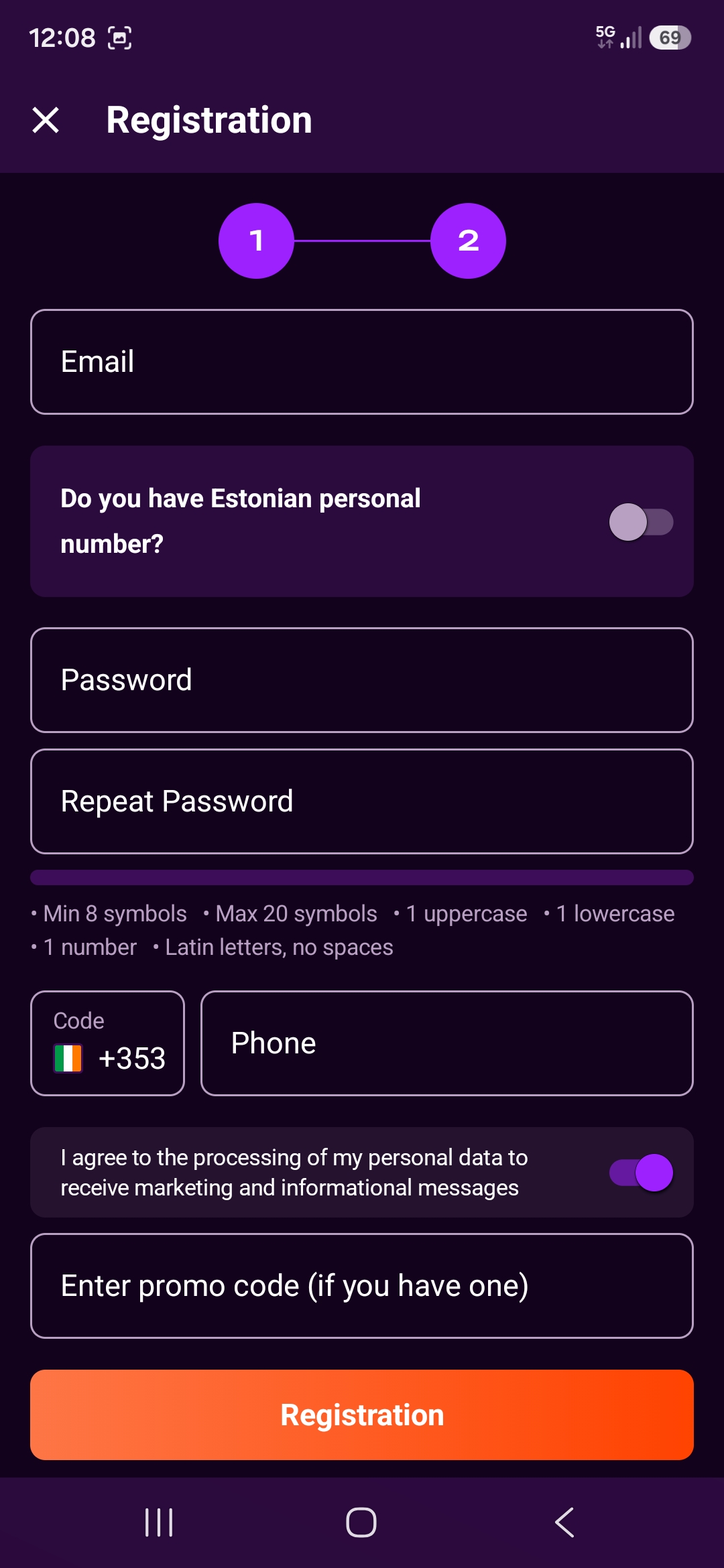The image size is (724, 1568).
Task: Tap the Email field
Action: (362, 362)
